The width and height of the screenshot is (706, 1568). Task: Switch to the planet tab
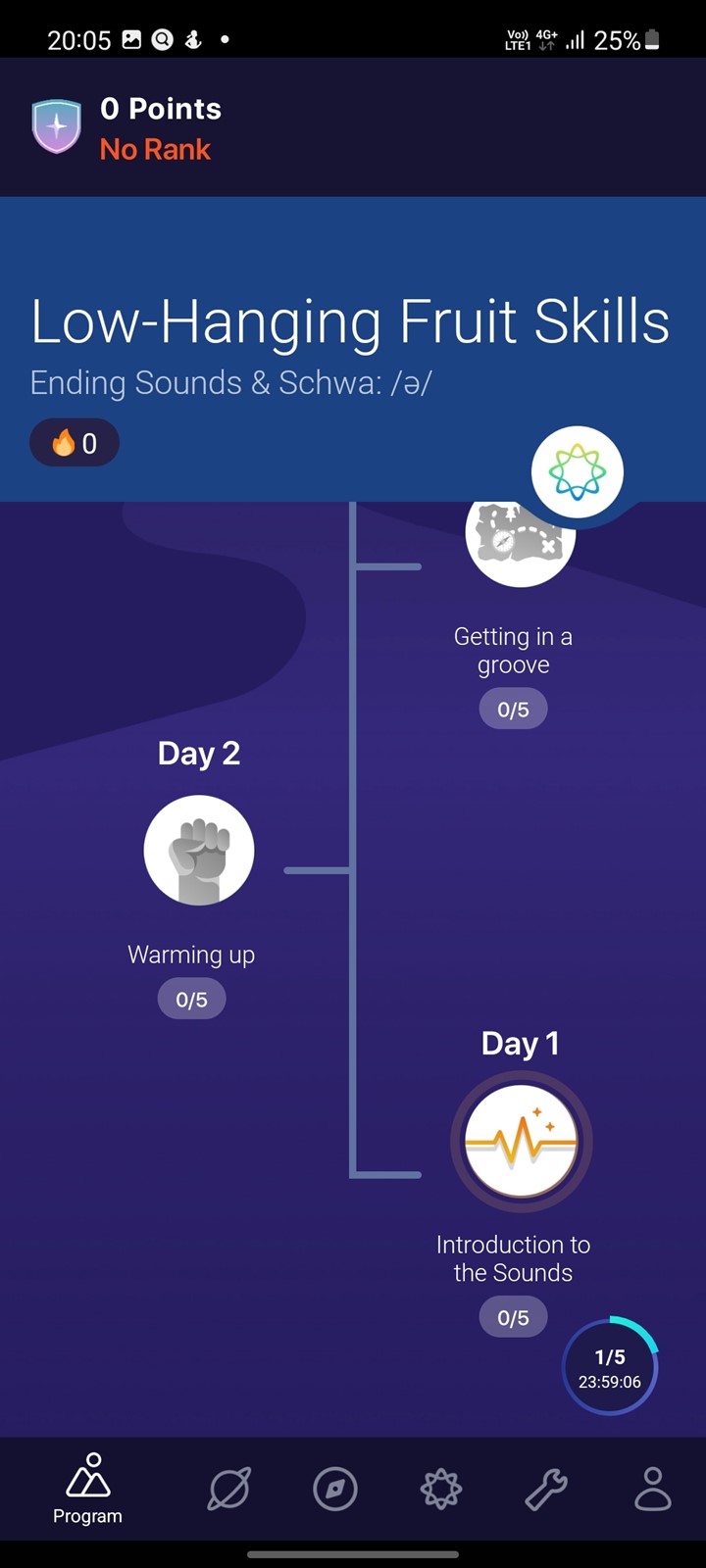tap(229, 1489)
